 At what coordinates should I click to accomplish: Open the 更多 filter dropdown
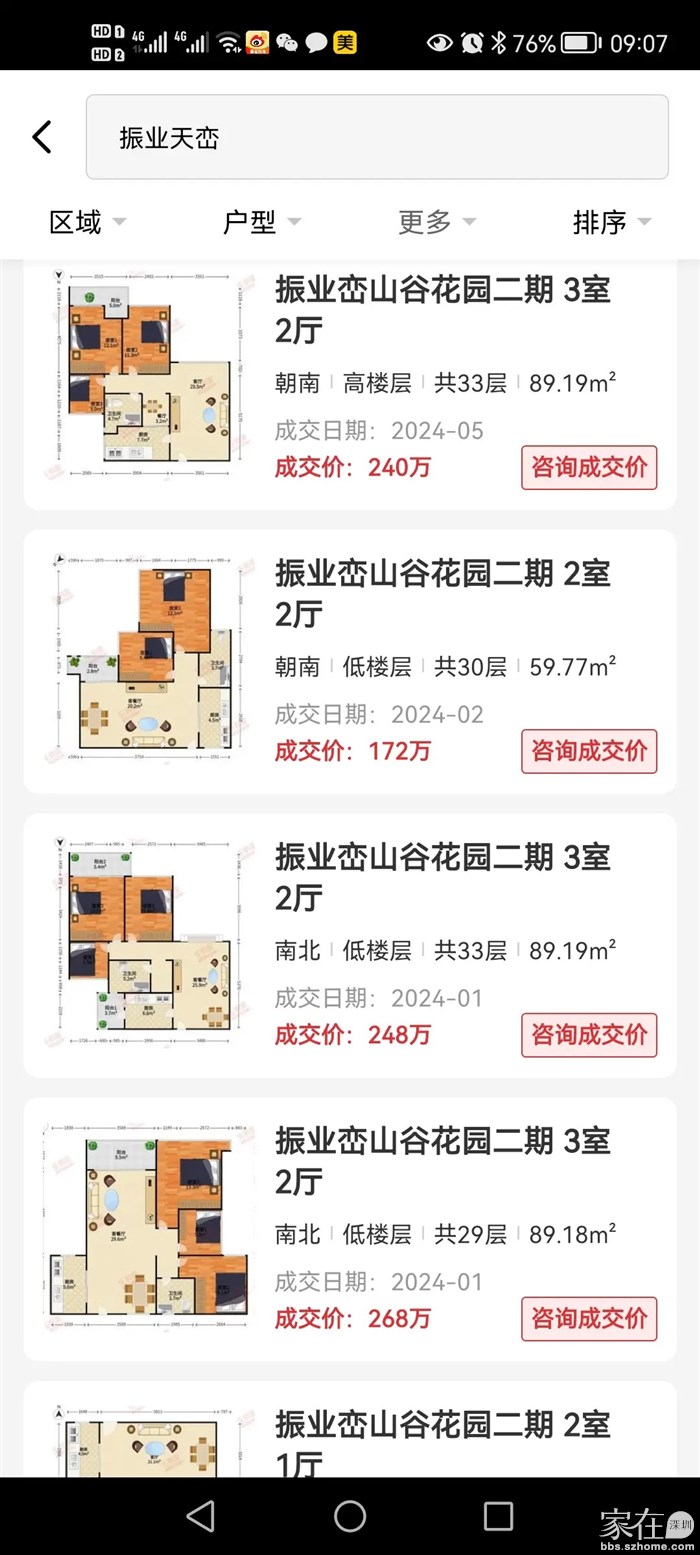coord(436,222)
